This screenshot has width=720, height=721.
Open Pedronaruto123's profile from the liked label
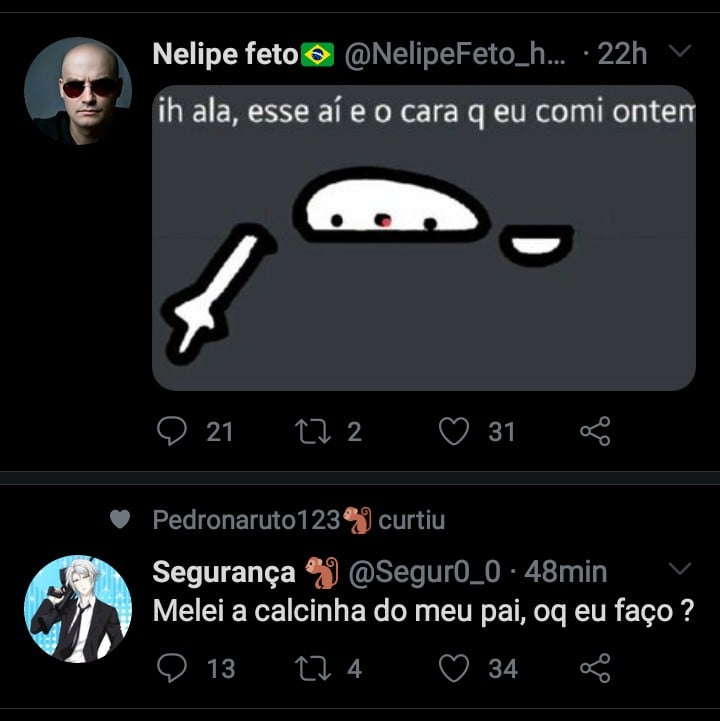247,520
